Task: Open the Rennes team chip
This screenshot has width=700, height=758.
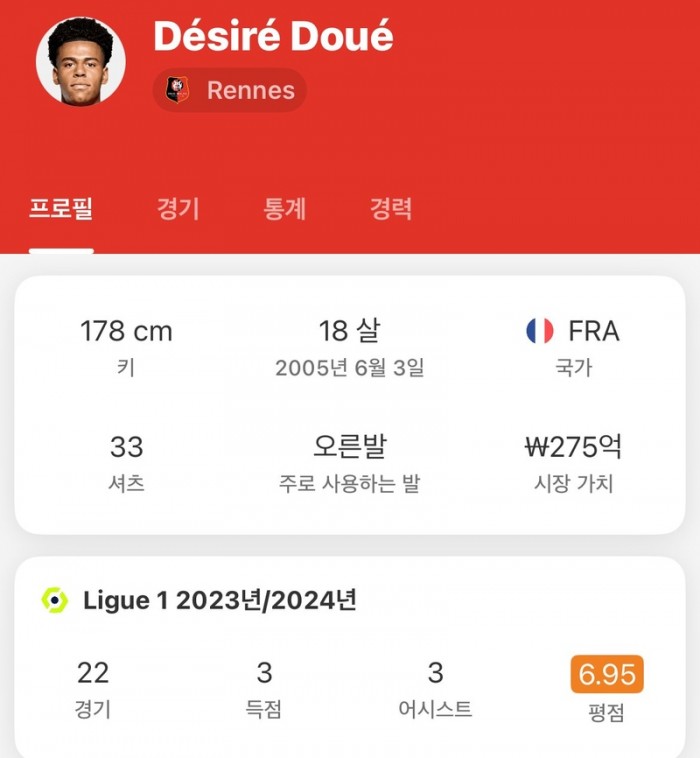Action: pos(231,90)
